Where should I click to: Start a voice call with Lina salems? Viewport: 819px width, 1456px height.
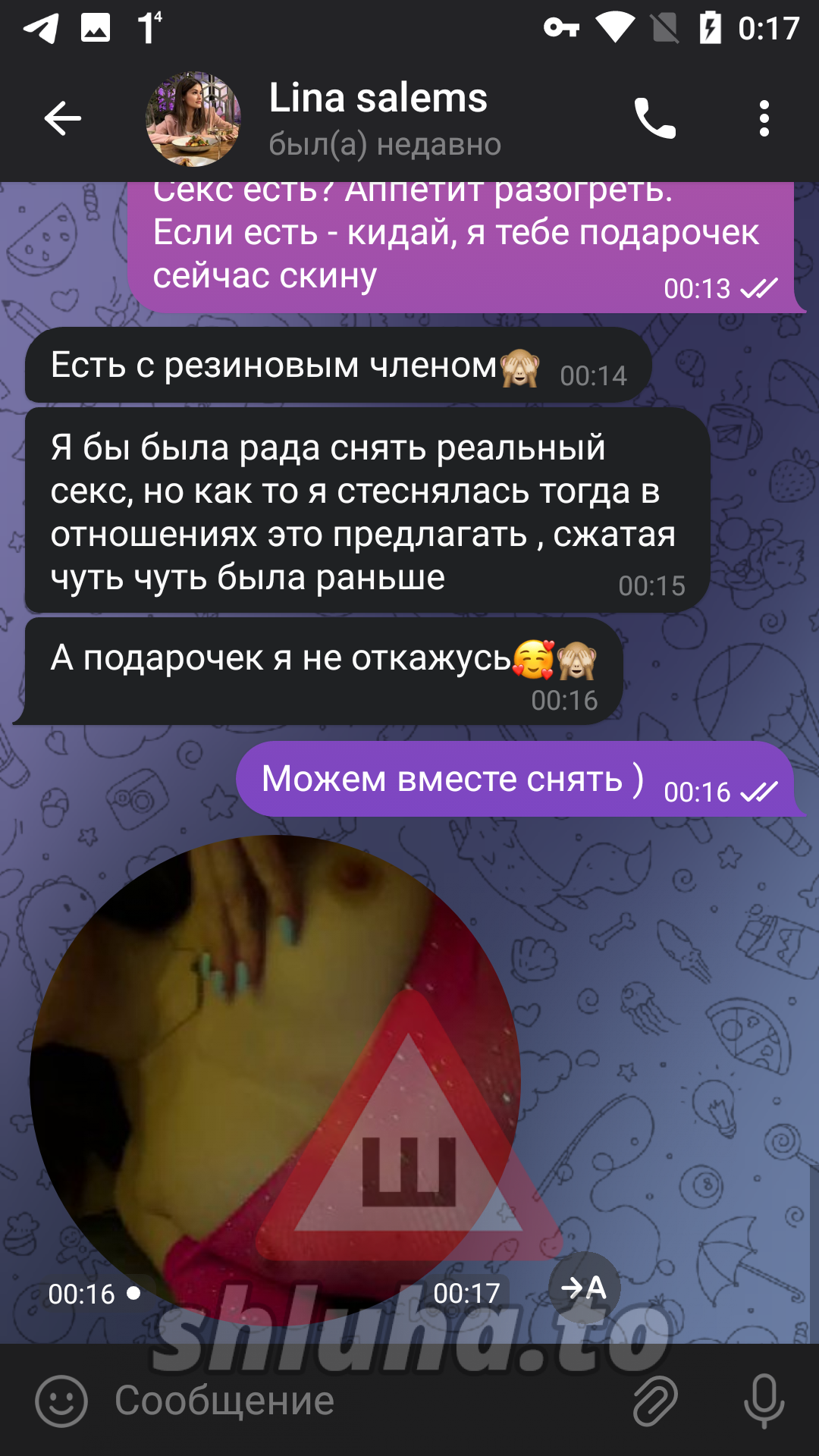[654, 118]
